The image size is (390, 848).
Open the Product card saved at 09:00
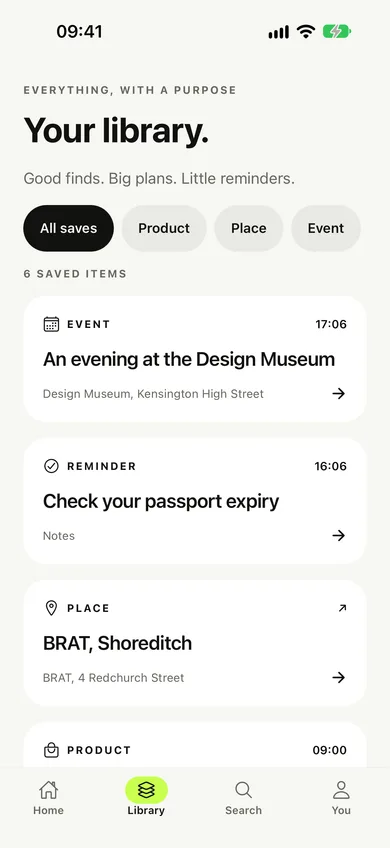(195, 745)
